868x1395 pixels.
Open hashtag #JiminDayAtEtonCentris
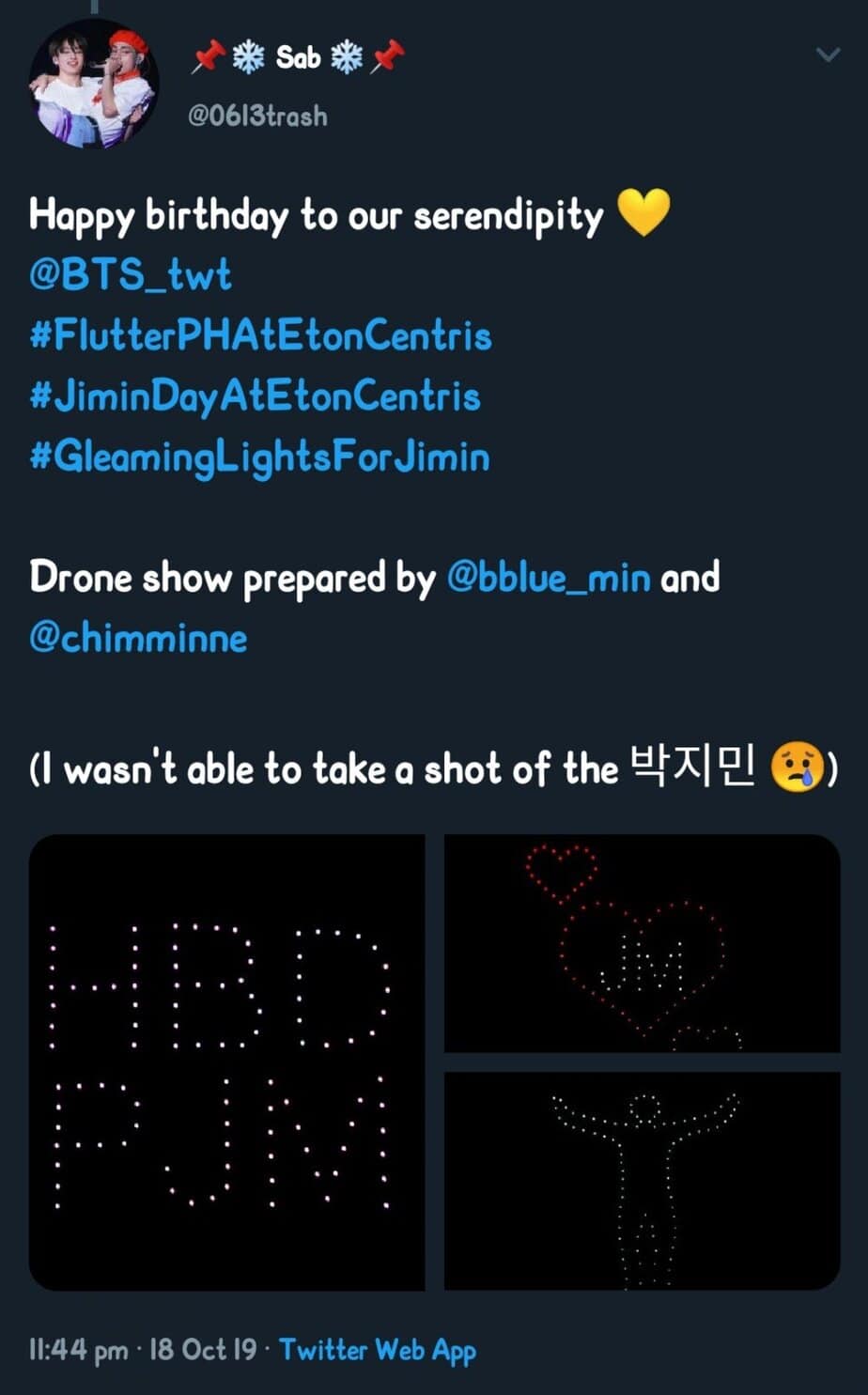click(x=255, y=396)
